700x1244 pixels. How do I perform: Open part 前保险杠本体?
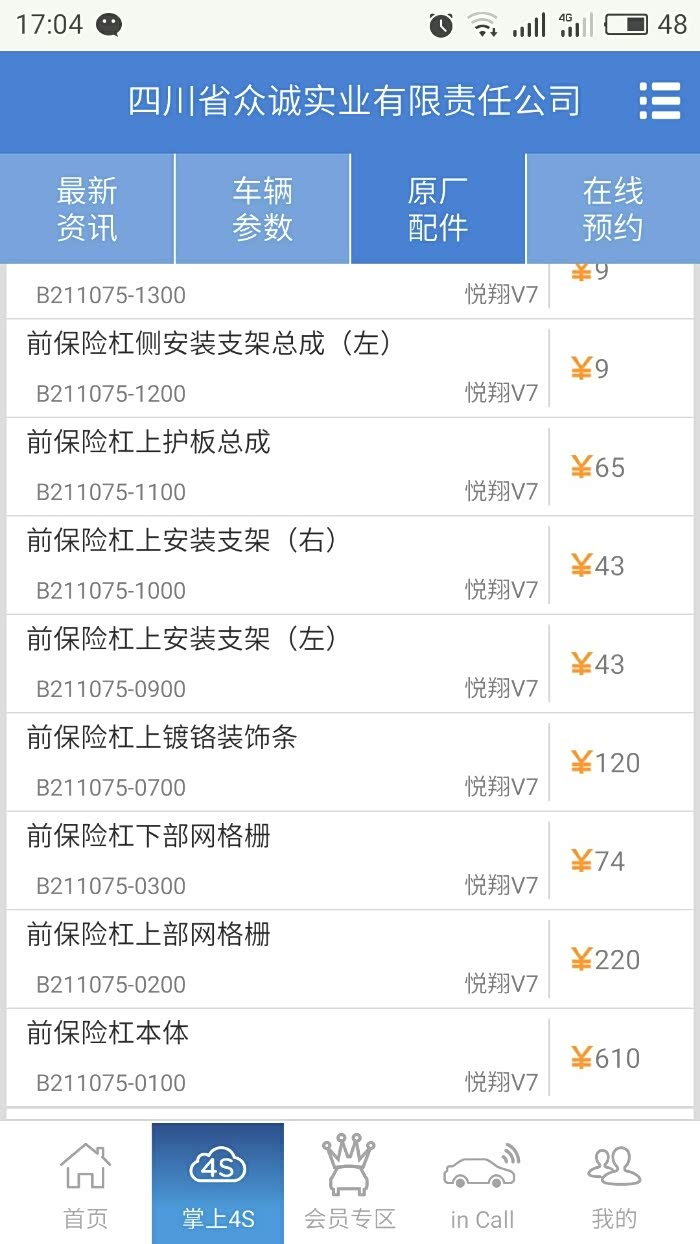click(280, 1057)
